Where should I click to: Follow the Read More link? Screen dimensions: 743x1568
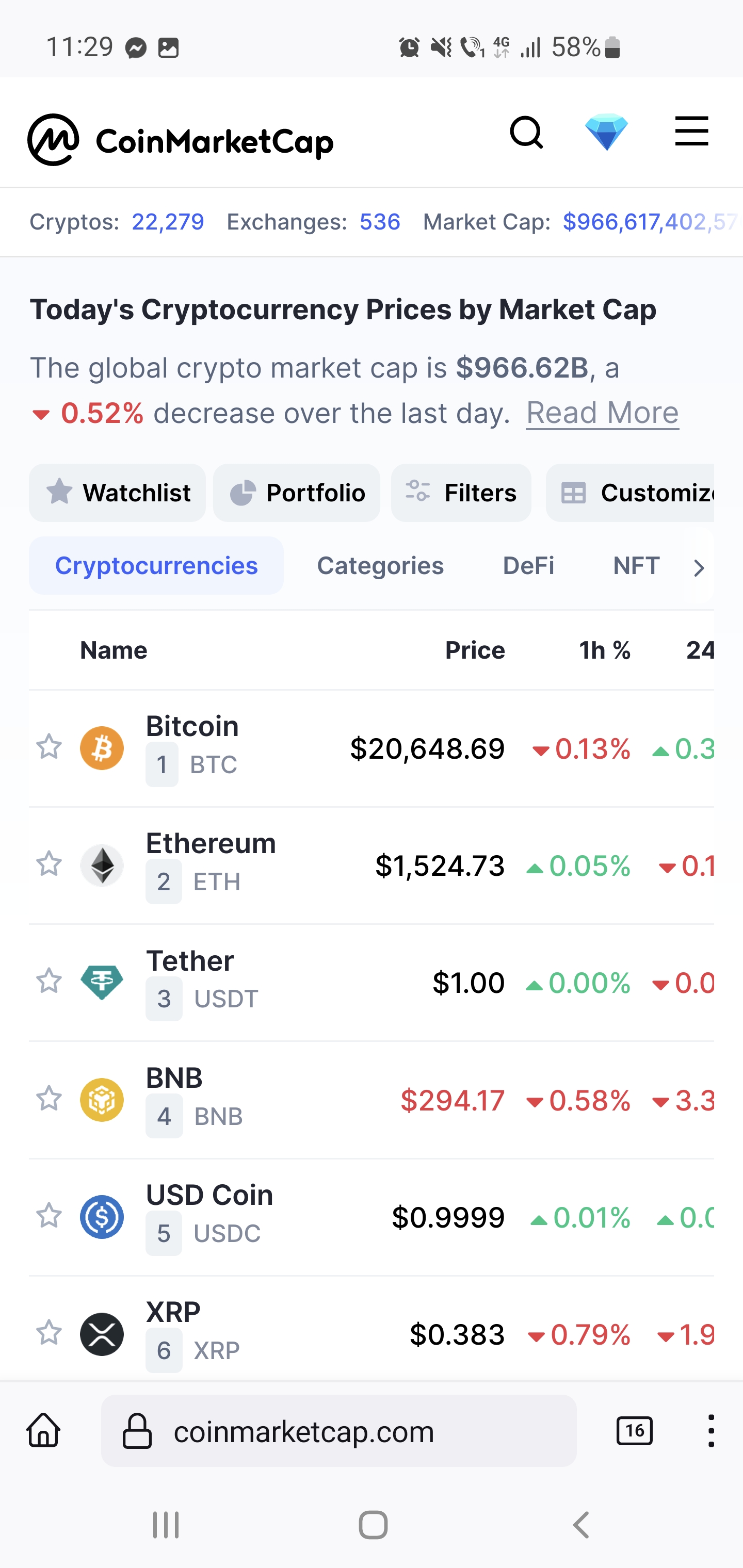coord(602,413)
